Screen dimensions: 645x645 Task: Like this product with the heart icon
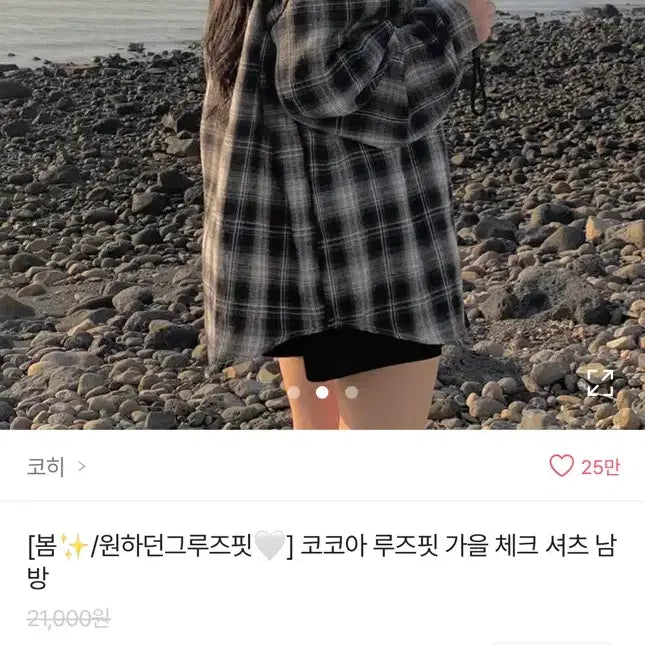(x=562, y=466)
